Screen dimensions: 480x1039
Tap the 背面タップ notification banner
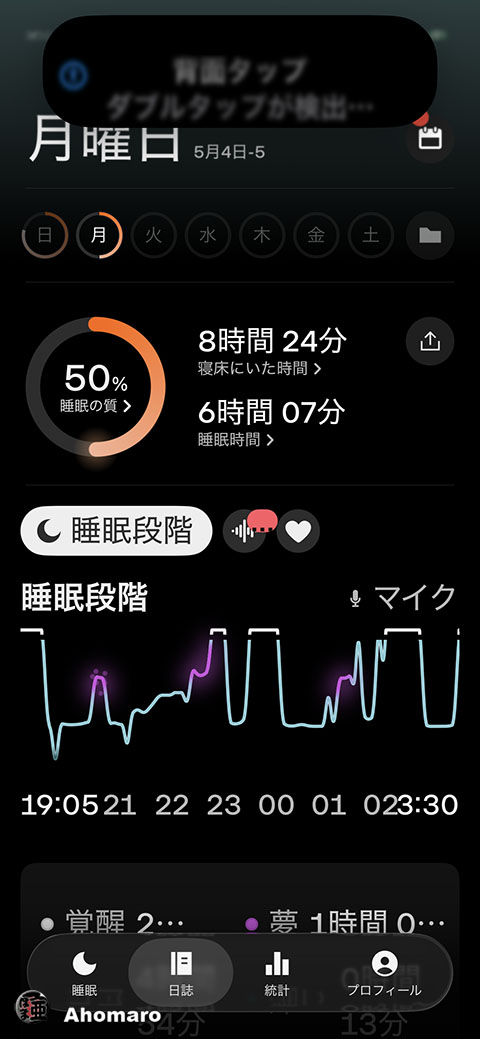coord(240,71)
